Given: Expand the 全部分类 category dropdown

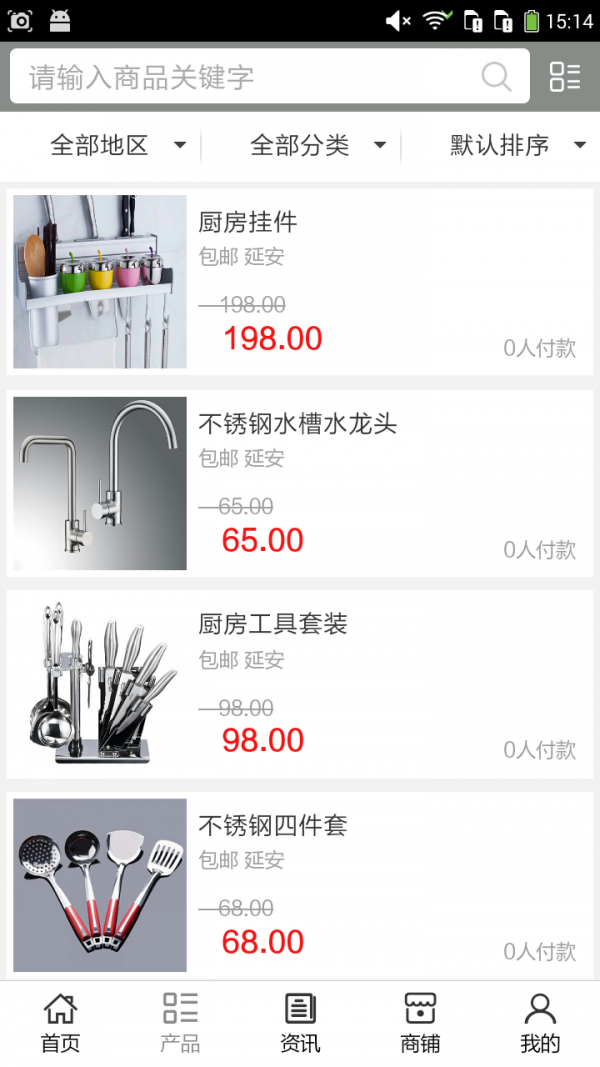Looking at the screenshot, I should click(318, 146).
